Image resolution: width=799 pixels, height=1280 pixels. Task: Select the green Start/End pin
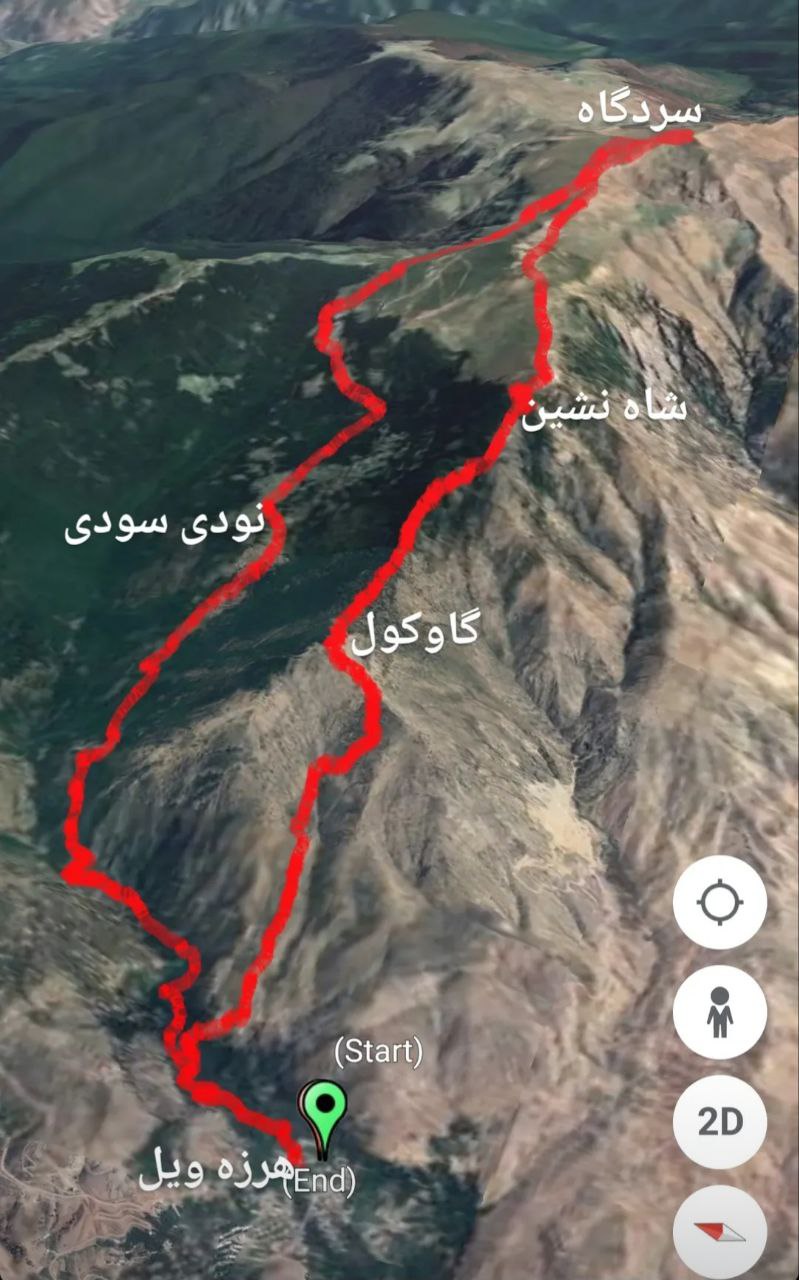(323, 1110)
